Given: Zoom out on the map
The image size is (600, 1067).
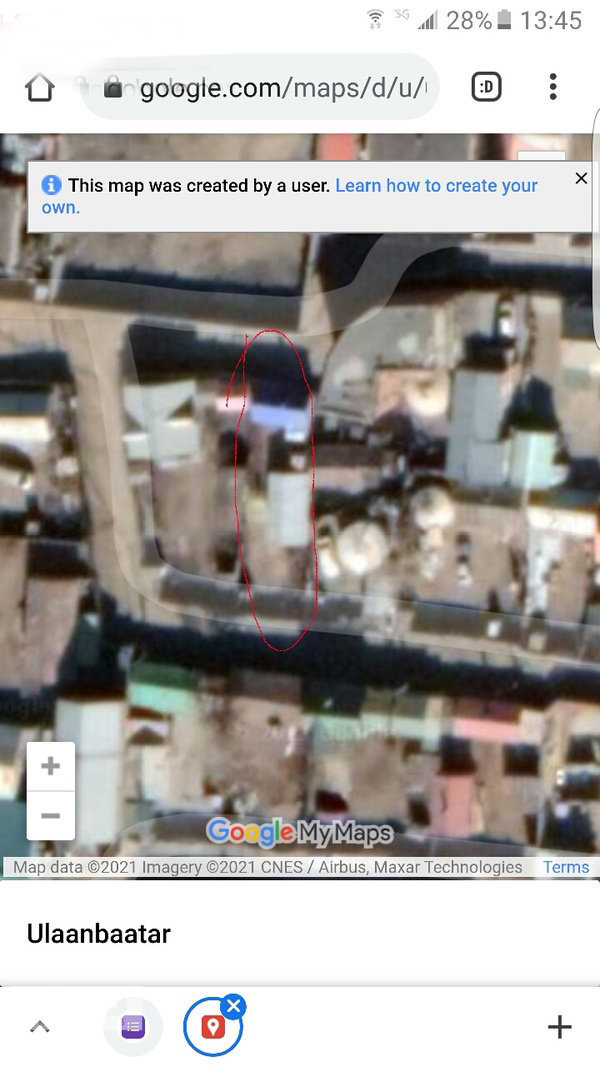Looking at the screenshot, I should [50, 815].
